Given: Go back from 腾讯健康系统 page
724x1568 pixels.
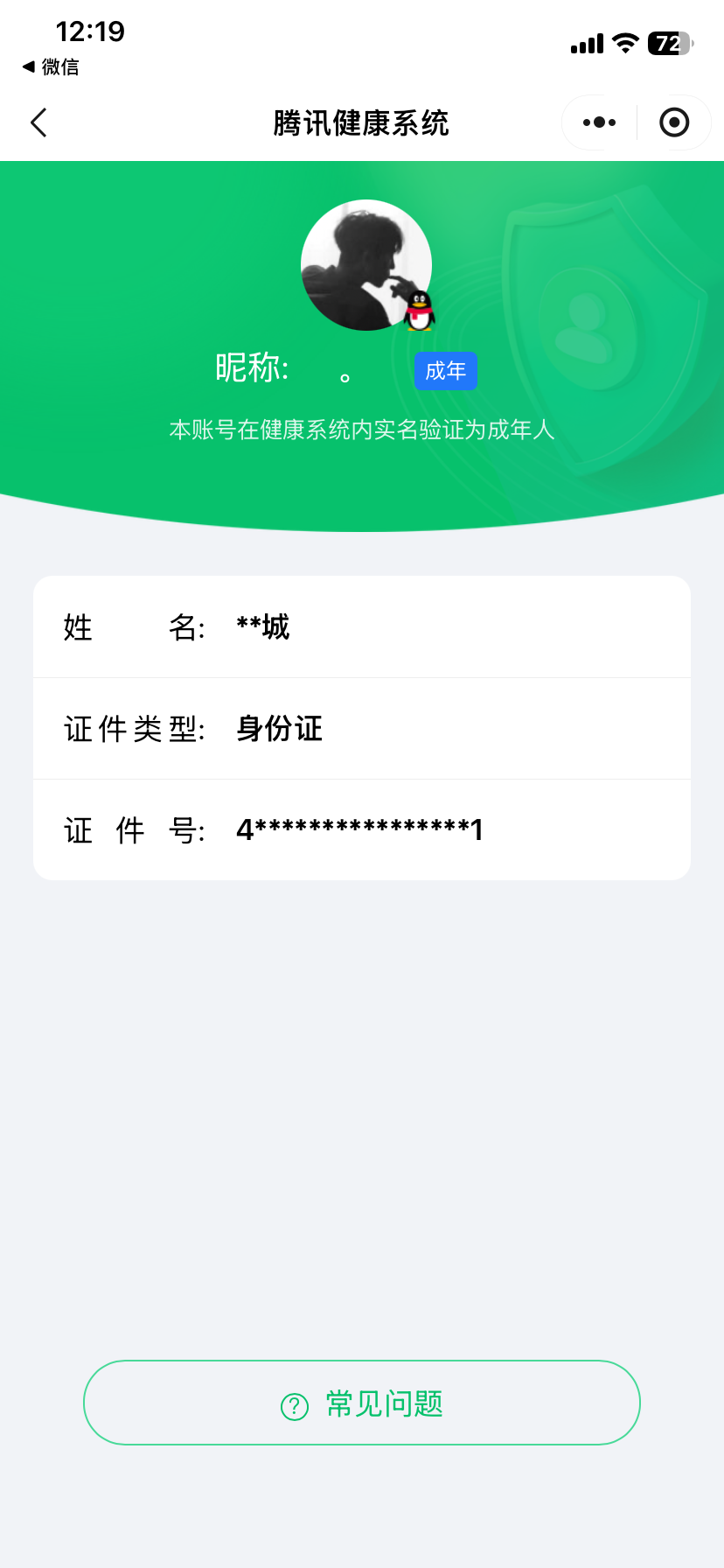Looking at the screenshot, I should coord(38,123).
